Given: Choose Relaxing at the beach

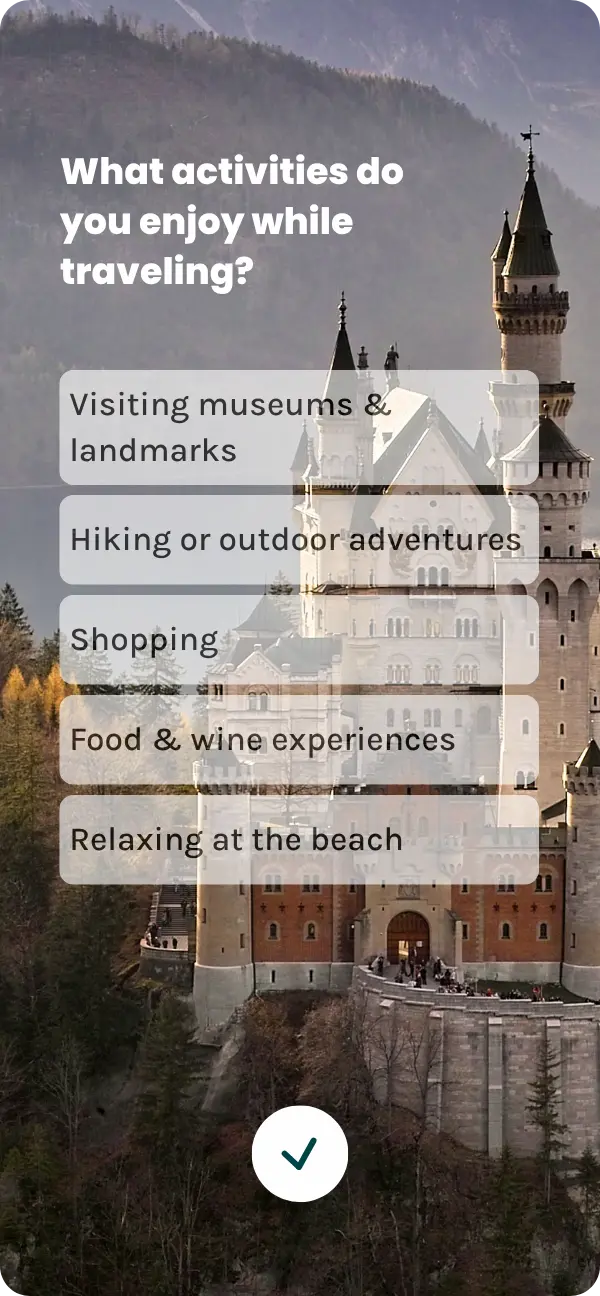Looking at the screenshot, I should pyautogui.click(x=299, y=840).
